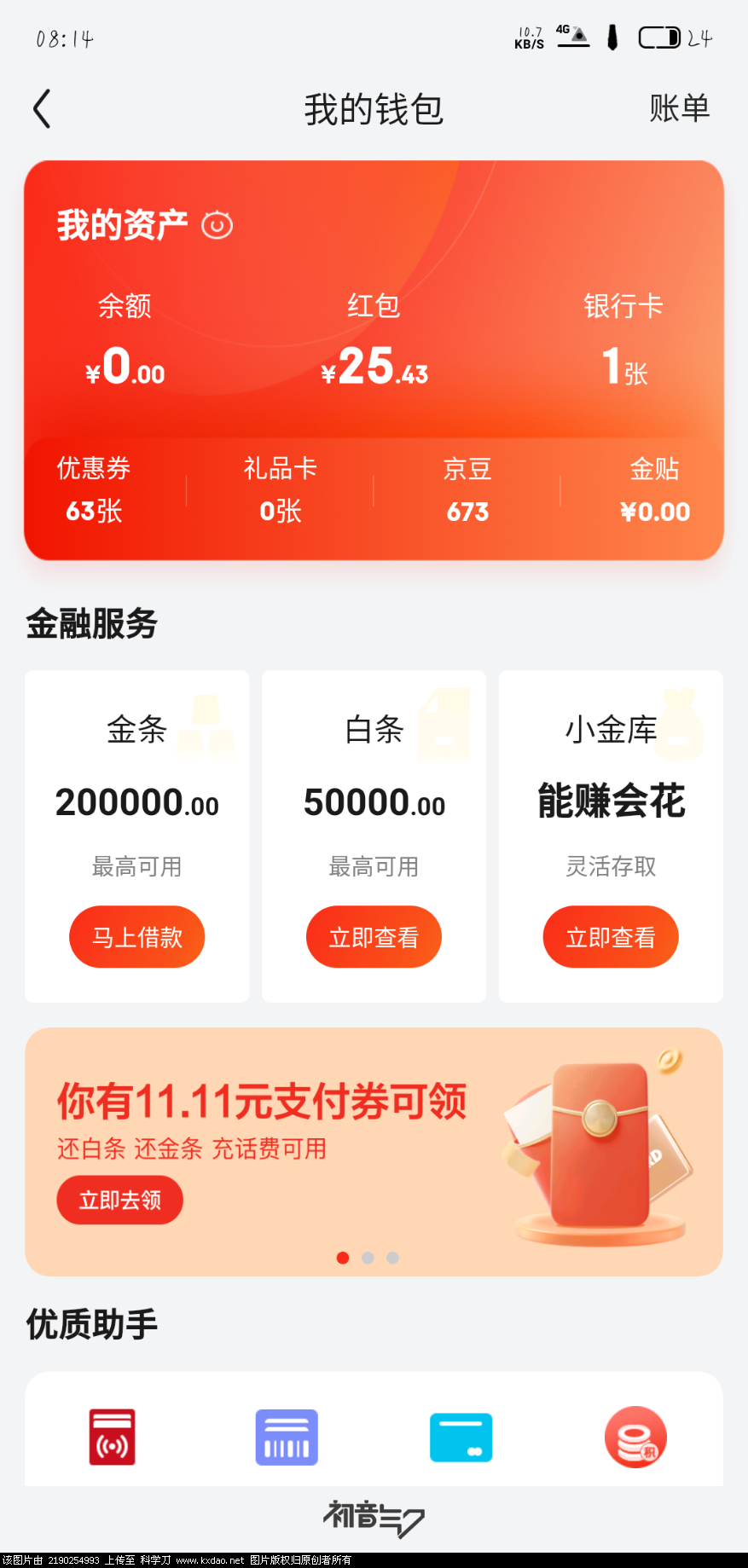Image resolution: width=748 pixels, height=1568 pixels.
Task: Go back using the back arrow
Action: pos(43,109)
